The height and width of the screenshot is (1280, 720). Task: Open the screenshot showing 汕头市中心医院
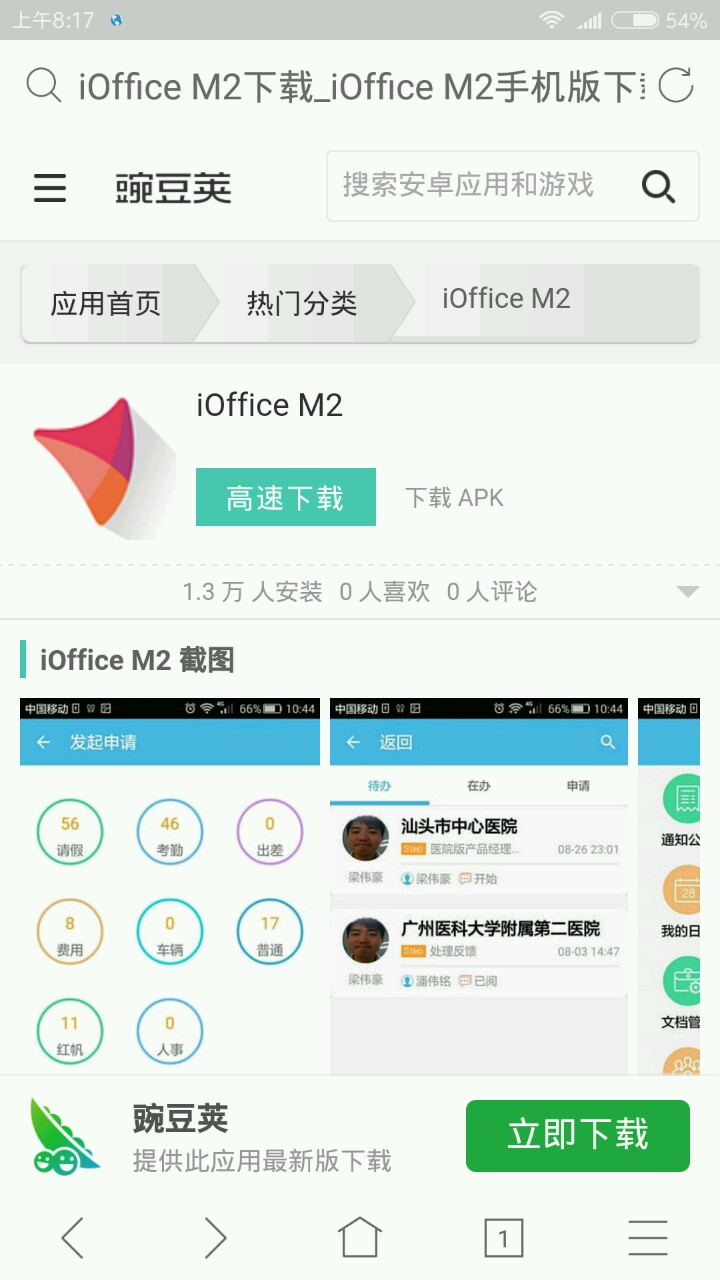[x=479, y=886]
